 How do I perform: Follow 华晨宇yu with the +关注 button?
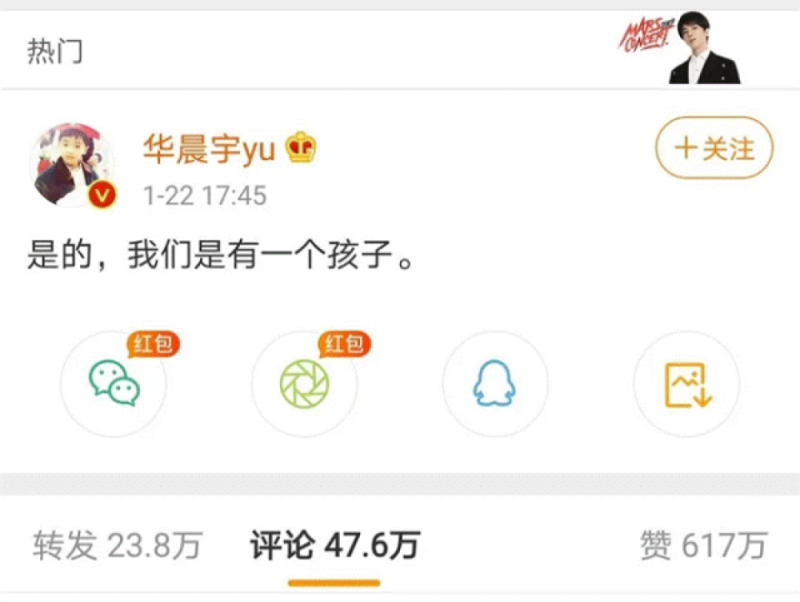point(714,150)
